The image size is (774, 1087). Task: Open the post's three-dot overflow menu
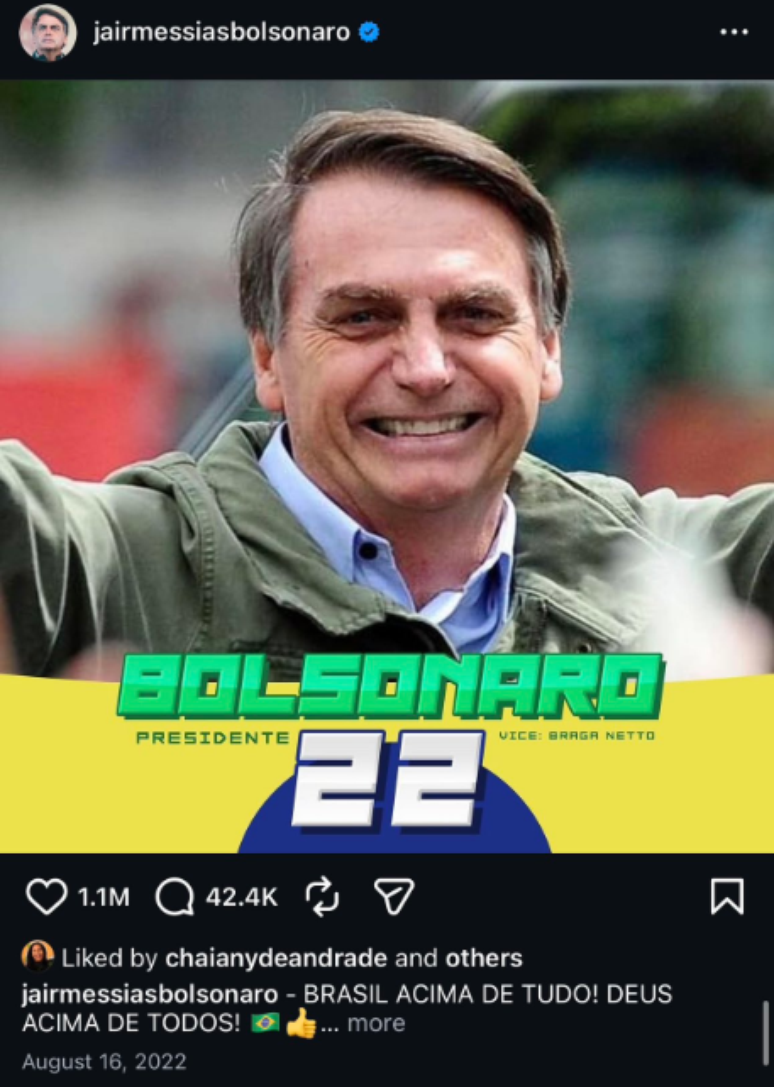734,32
